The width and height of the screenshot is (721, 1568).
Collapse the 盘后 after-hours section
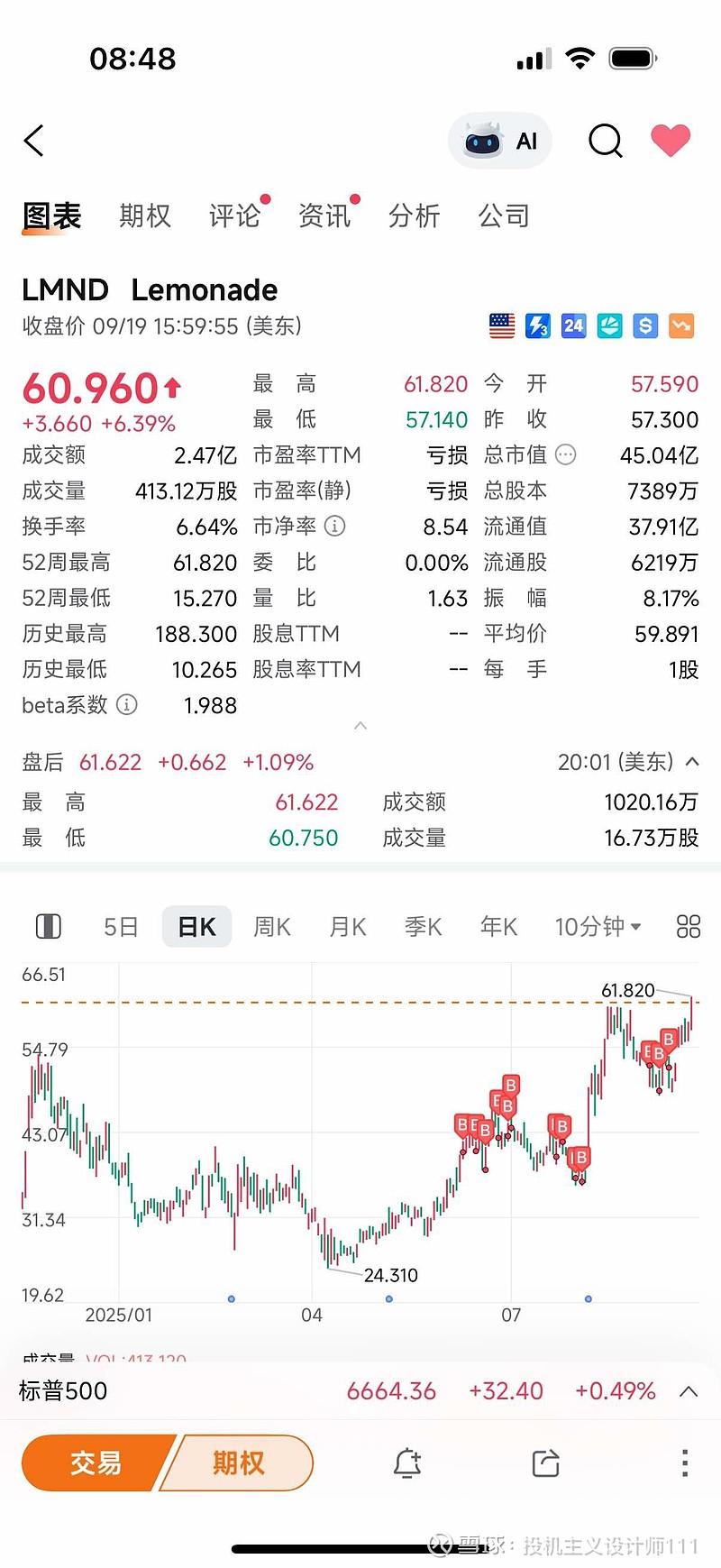point(692,763)
